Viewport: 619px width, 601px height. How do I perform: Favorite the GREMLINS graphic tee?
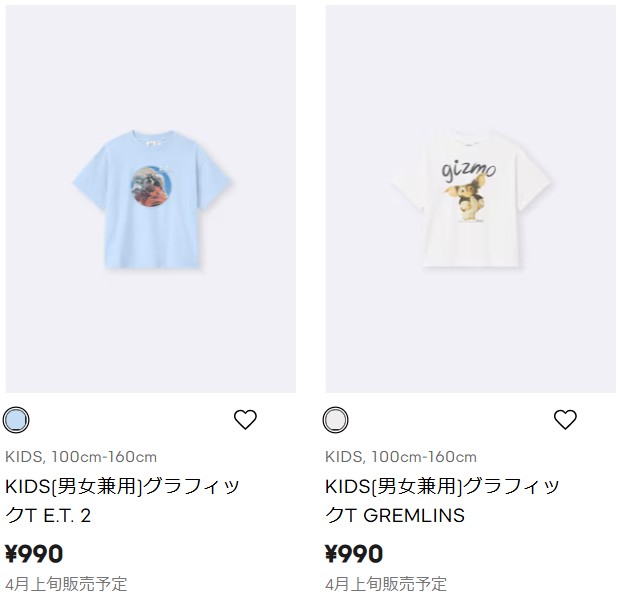565,420
